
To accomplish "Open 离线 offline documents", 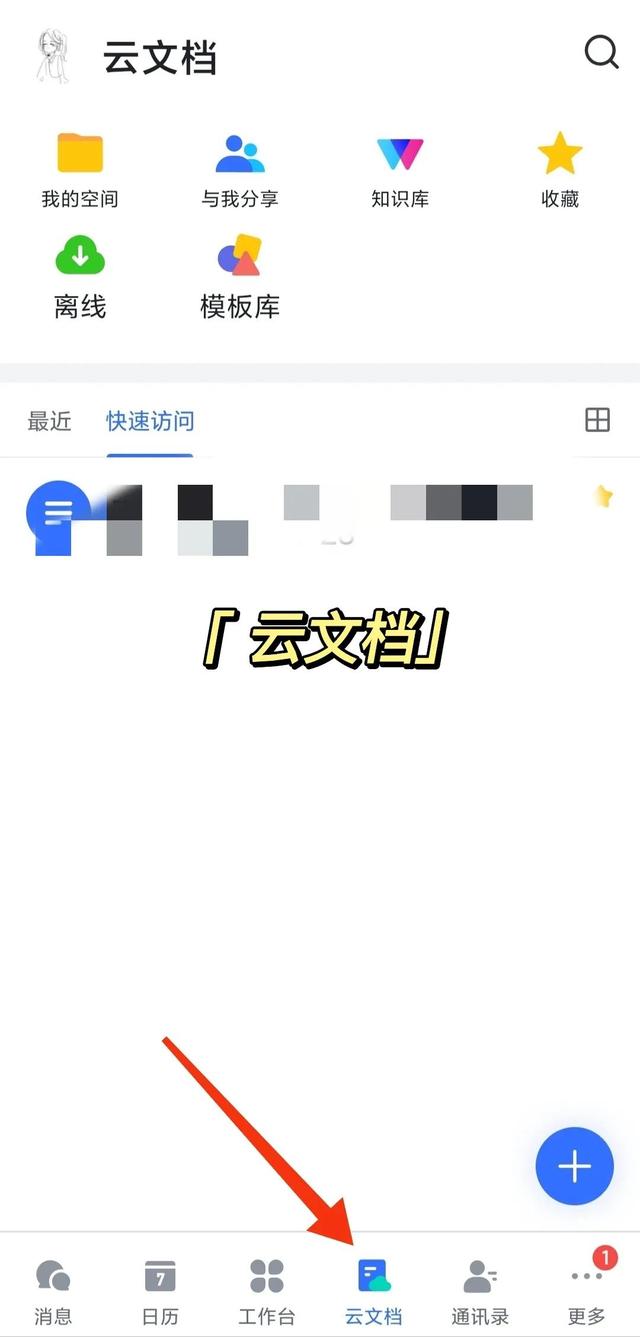I will coord(80,276).
